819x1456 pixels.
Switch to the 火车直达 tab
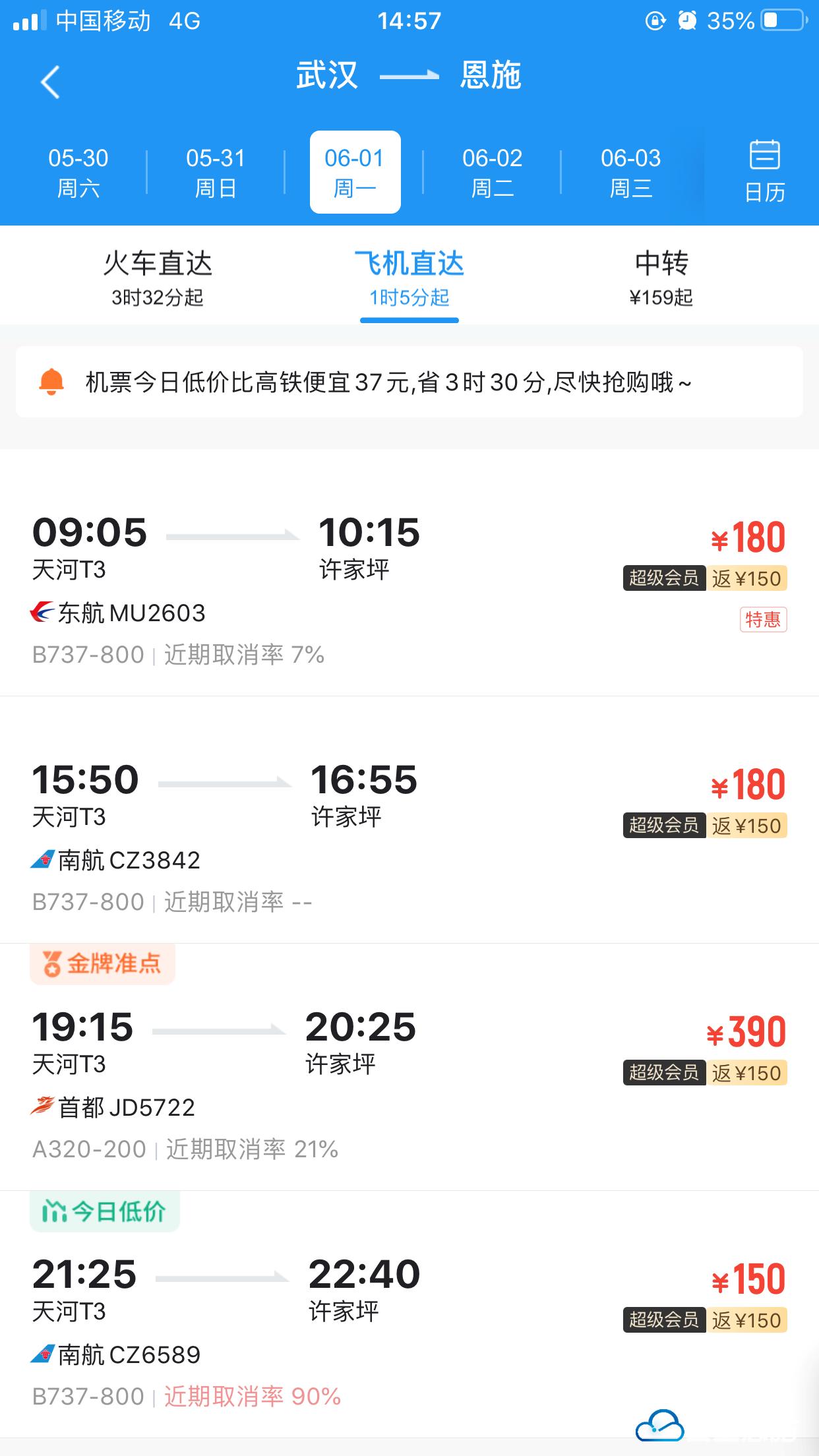tap(158, 278)
